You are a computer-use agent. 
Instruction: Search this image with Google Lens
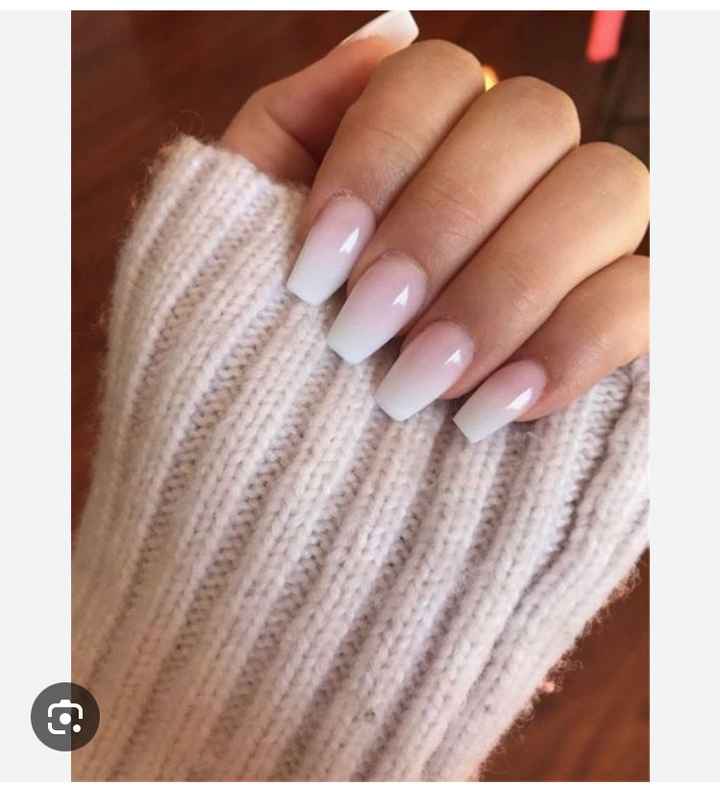[x=65, y=716]
